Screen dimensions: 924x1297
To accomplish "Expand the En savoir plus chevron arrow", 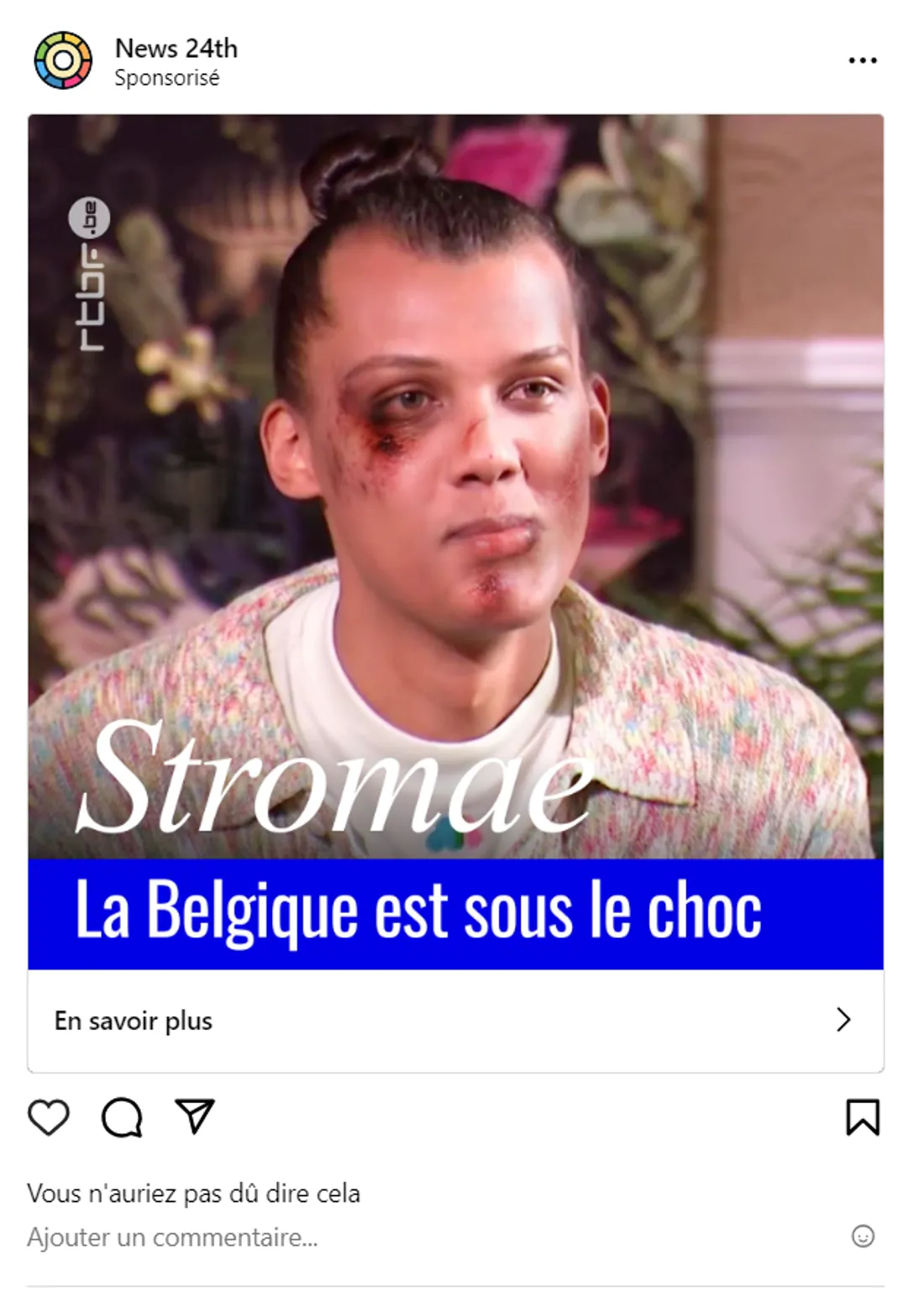I will (844, 1021).
